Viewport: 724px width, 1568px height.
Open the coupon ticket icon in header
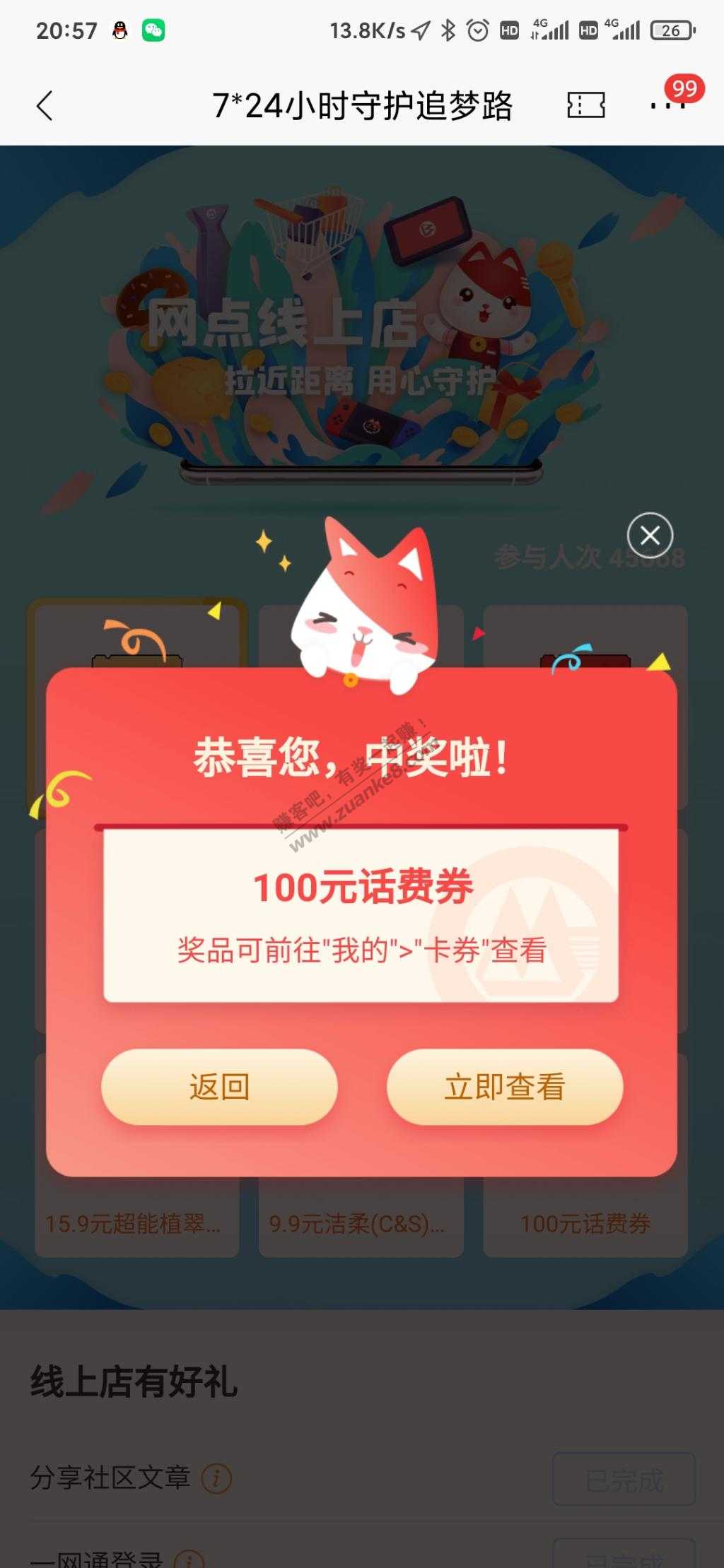(585, 106)
